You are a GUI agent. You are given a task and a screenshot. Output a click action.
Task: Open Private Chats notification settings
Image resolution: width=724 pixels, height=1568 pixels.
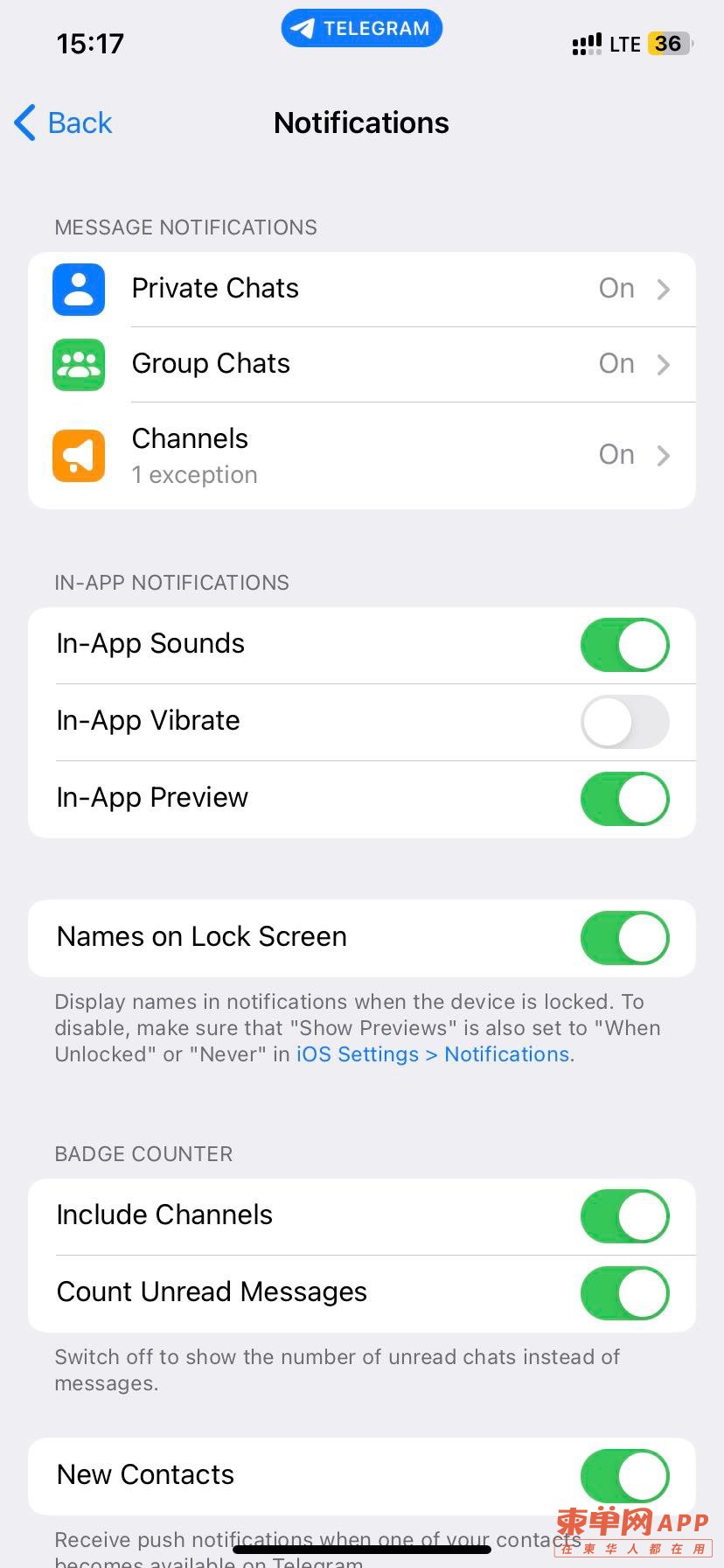pos(362,289)
